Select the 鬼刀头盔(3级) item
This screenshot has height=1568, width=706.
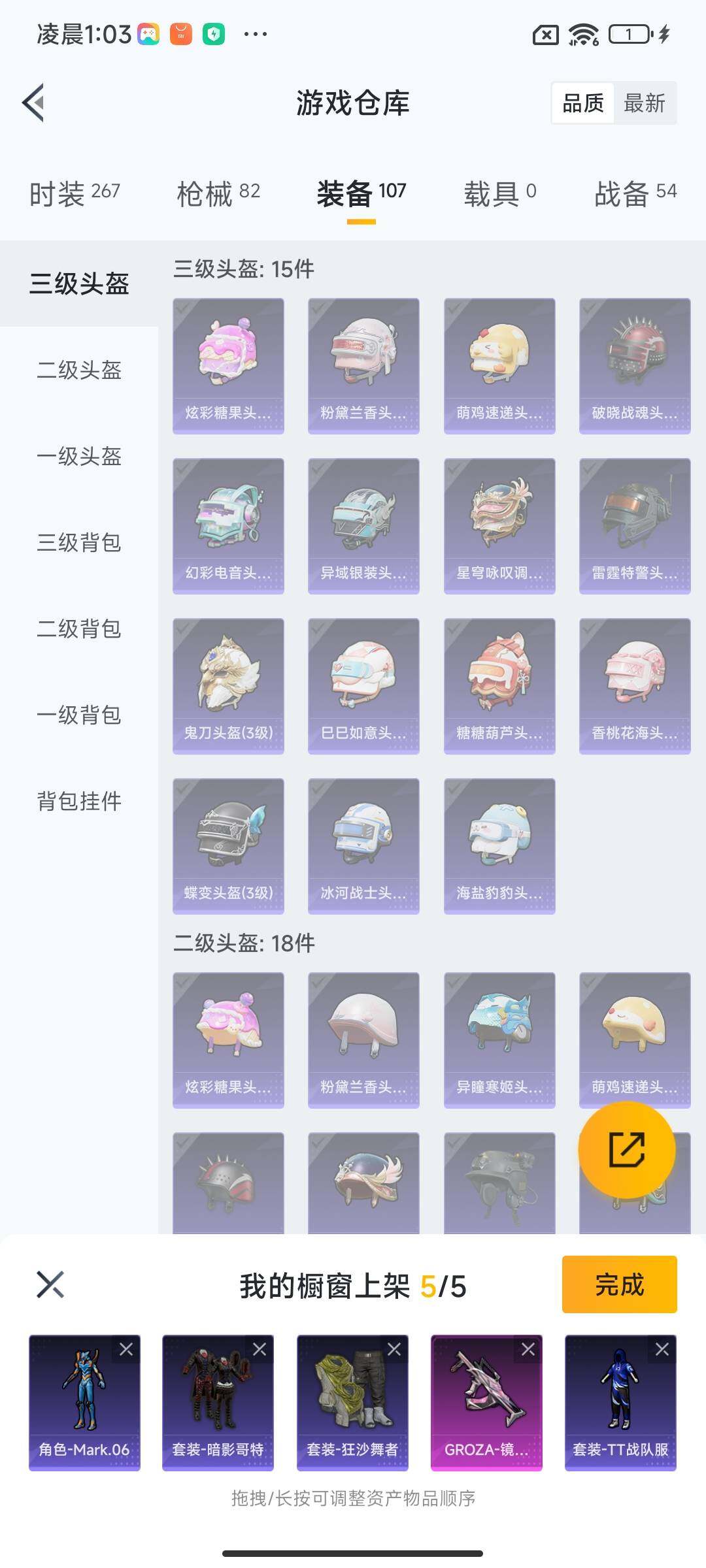228,686
